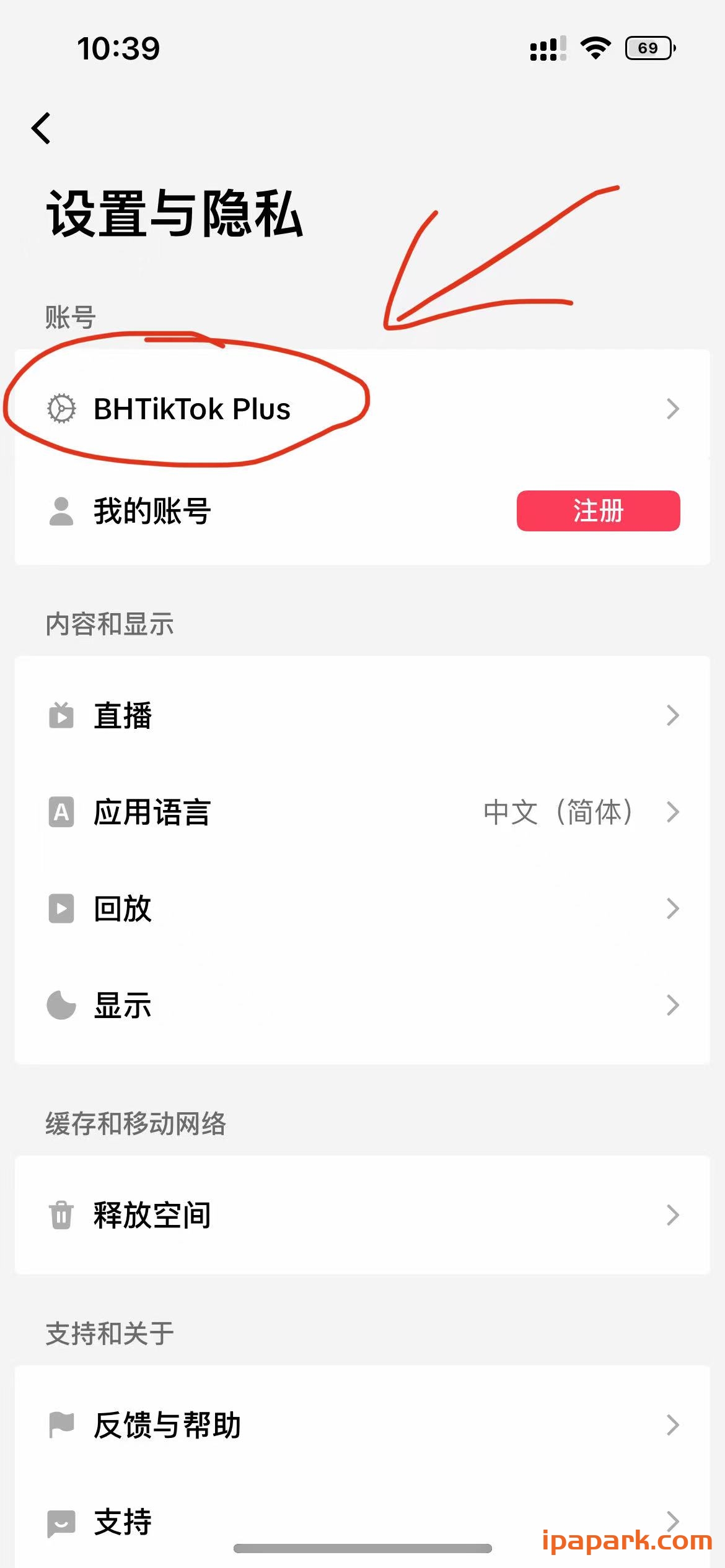725x1568 pixels.
Task: Click the 我的账号 person icon
Action: 60,510
